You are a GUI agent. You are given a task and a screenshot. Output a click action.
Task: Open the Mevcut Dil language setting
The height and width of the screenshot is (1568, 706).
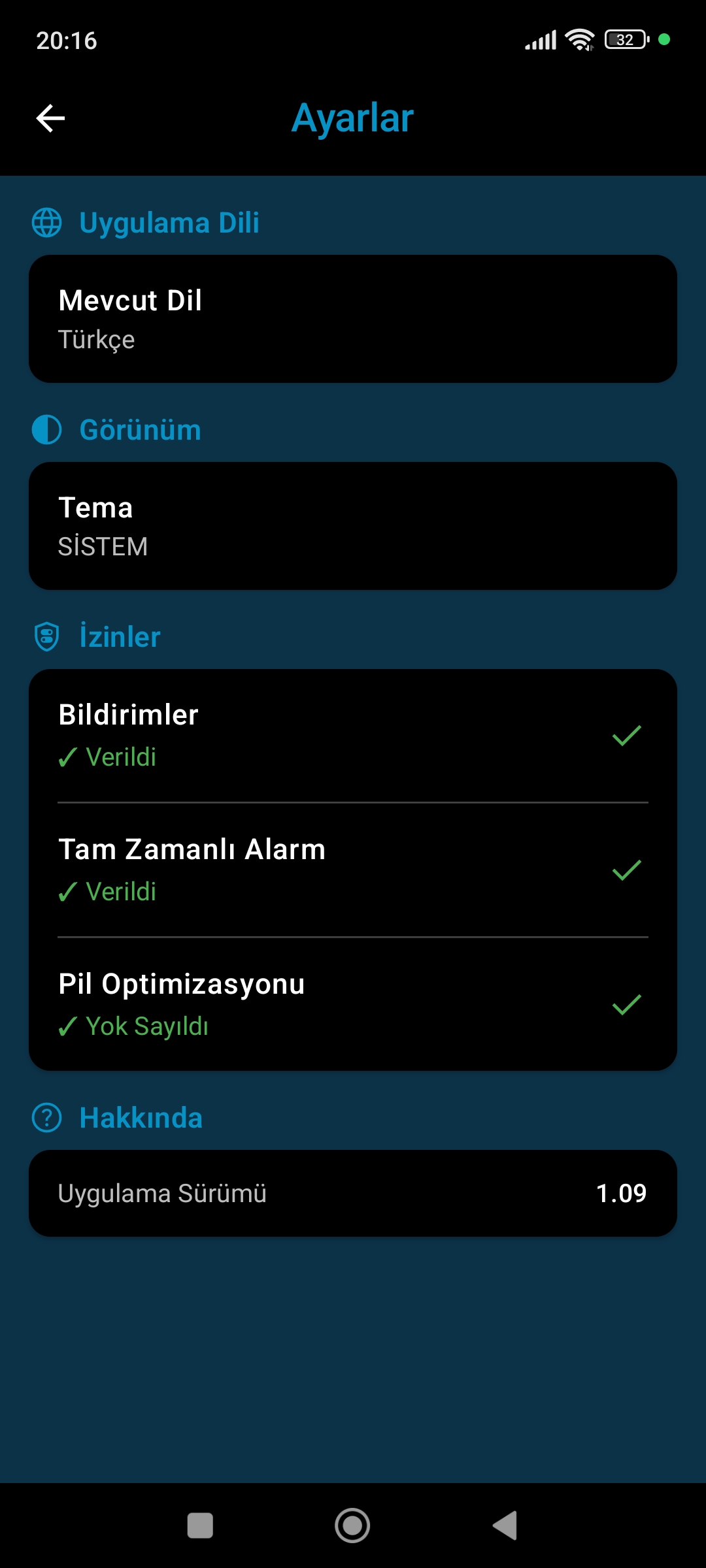pos(353,319)
